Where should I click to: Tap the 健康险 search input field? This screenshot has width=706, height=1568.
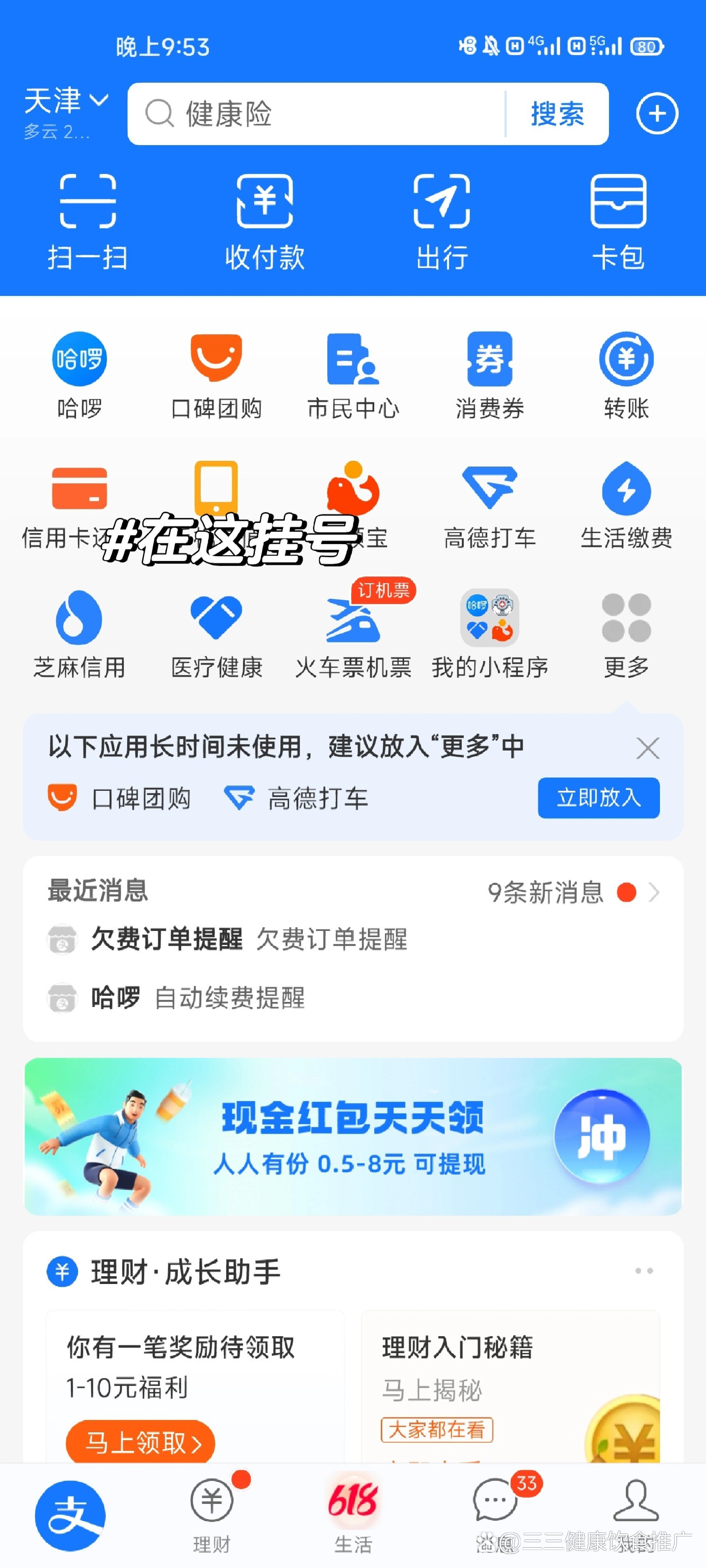pos(305,114)
